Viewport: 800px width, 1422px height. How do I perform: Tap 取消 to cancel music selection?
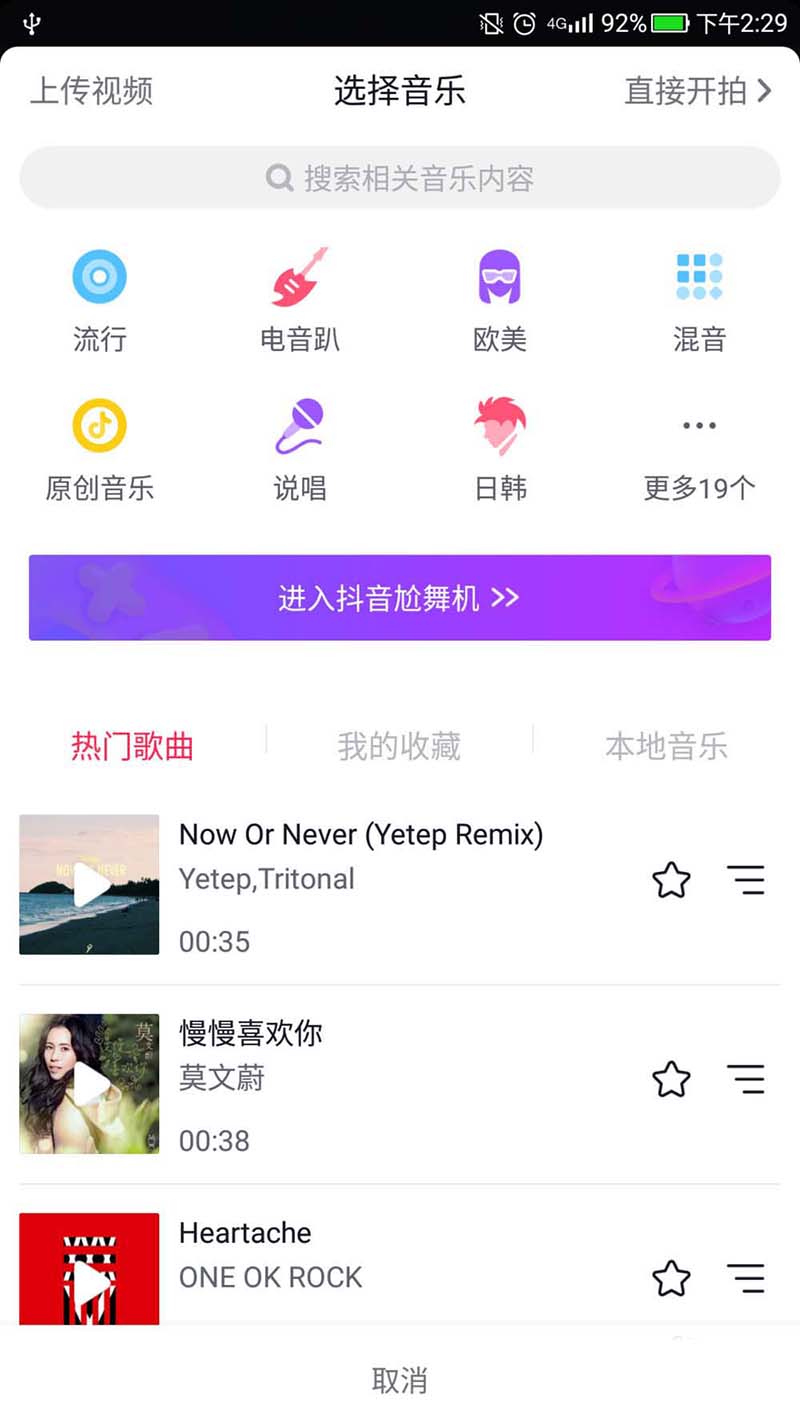point(400,1381)
